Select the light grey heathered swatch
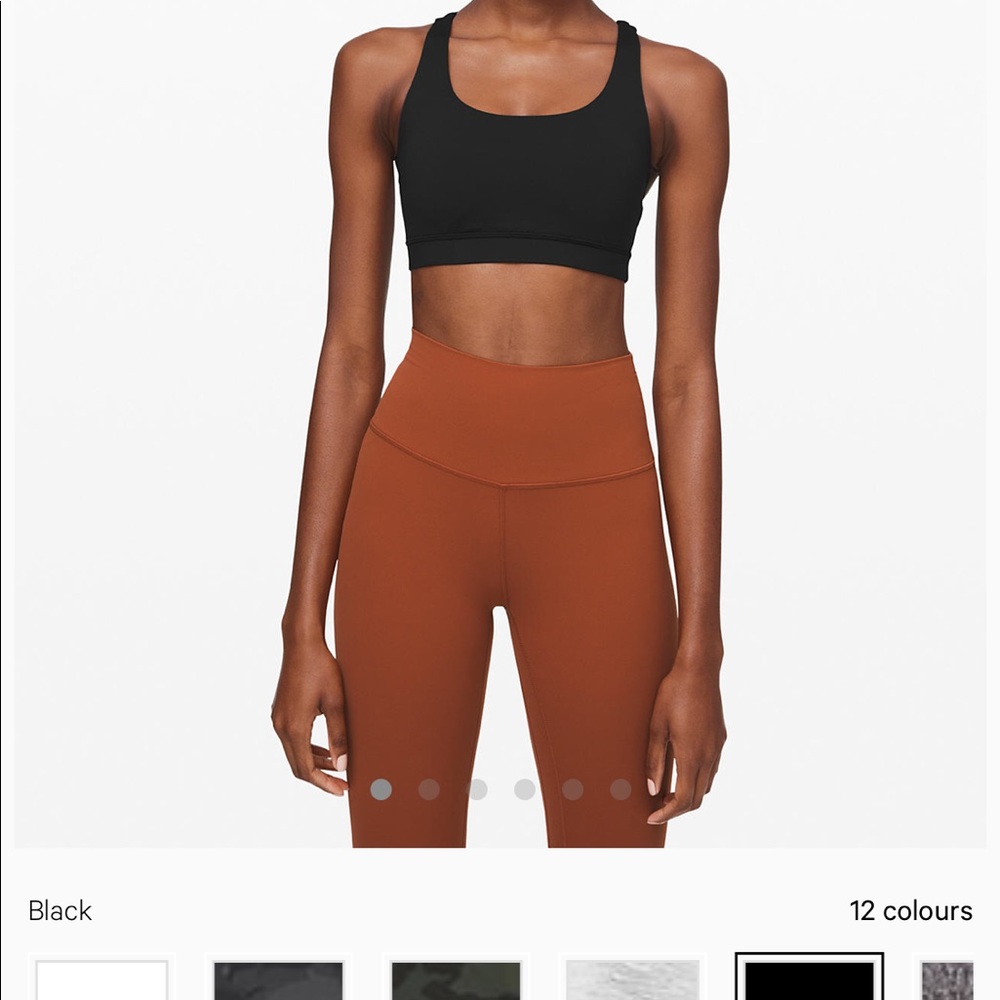This screenshot has width=1000, height=1000. (x=632, y=980)
